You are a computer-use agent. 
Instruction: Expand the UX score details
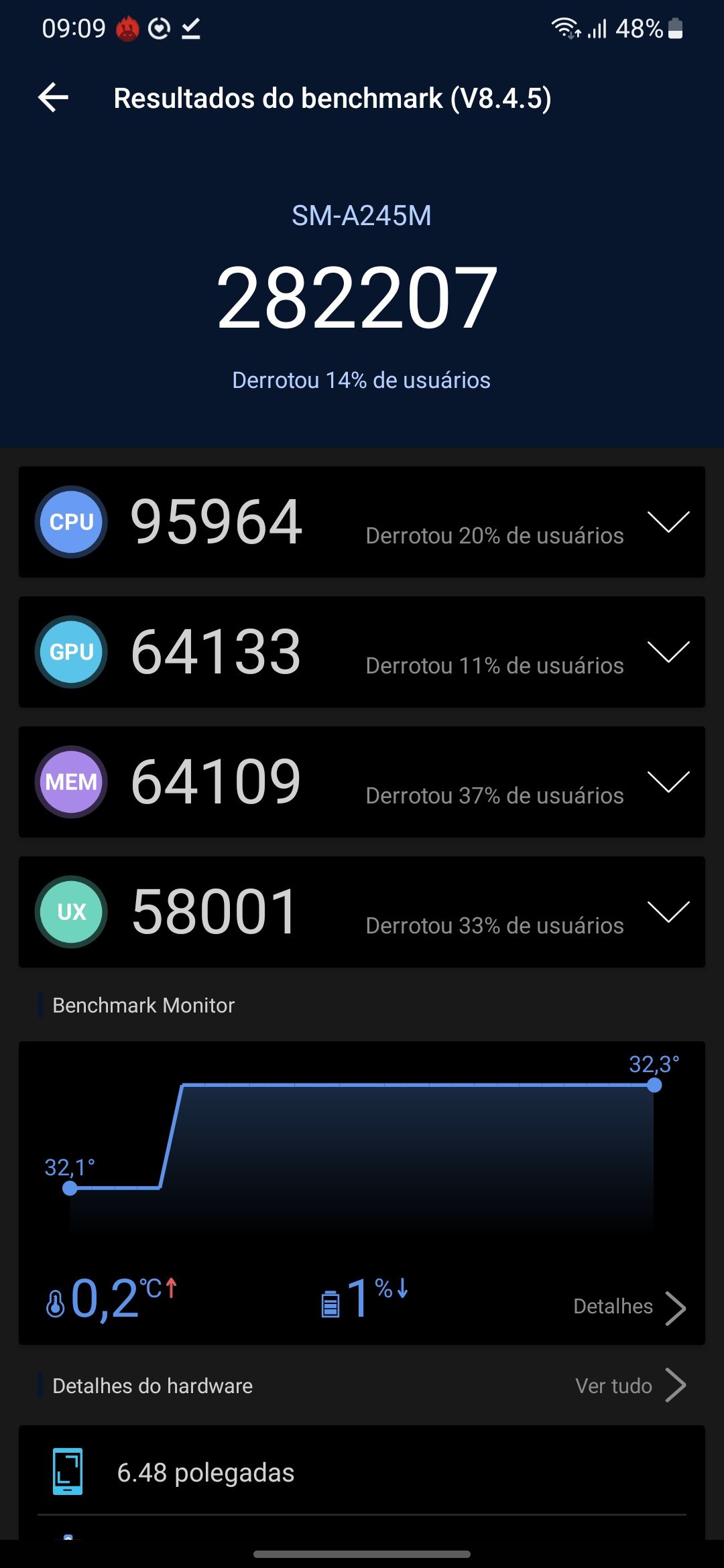668,912
